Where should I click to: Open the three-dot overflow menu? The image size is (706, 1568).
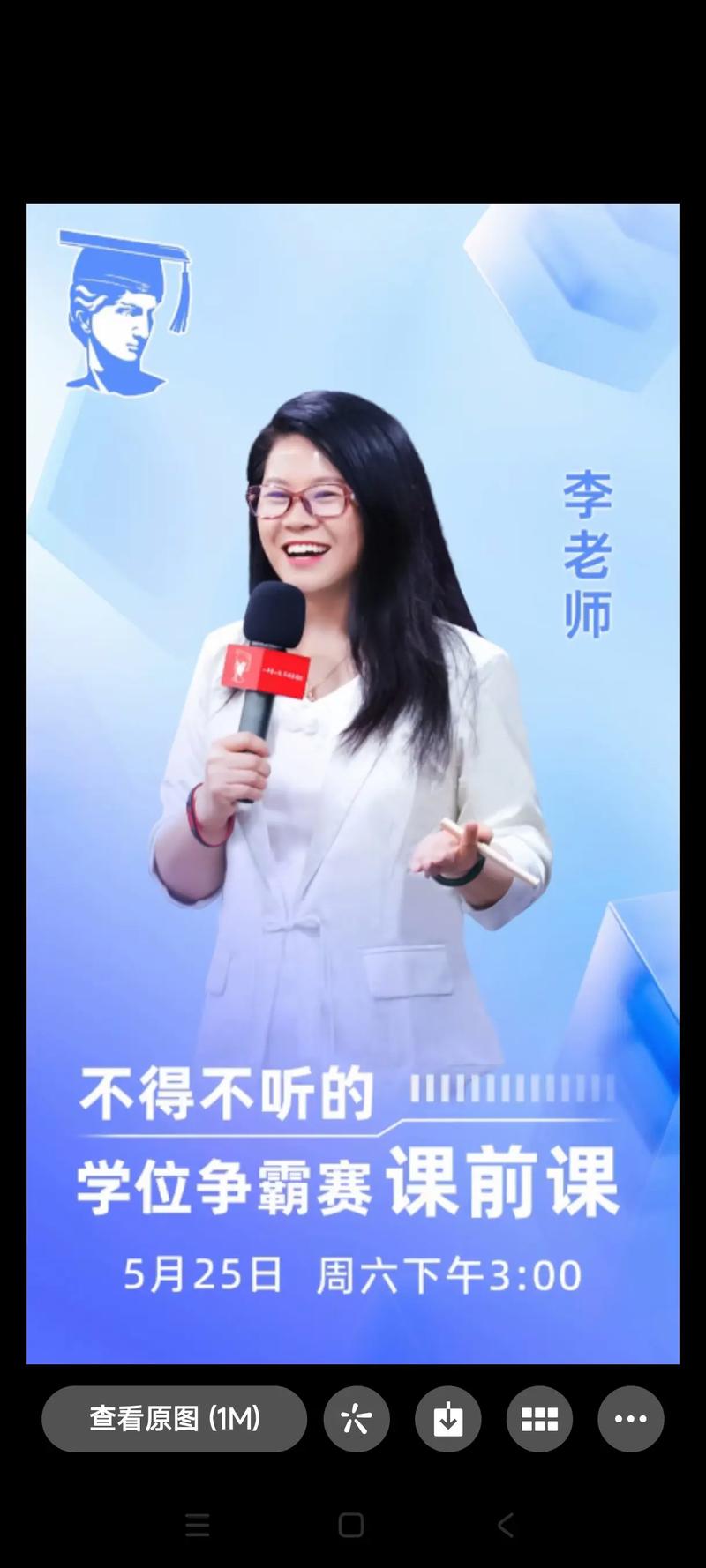pos(630,1418)
